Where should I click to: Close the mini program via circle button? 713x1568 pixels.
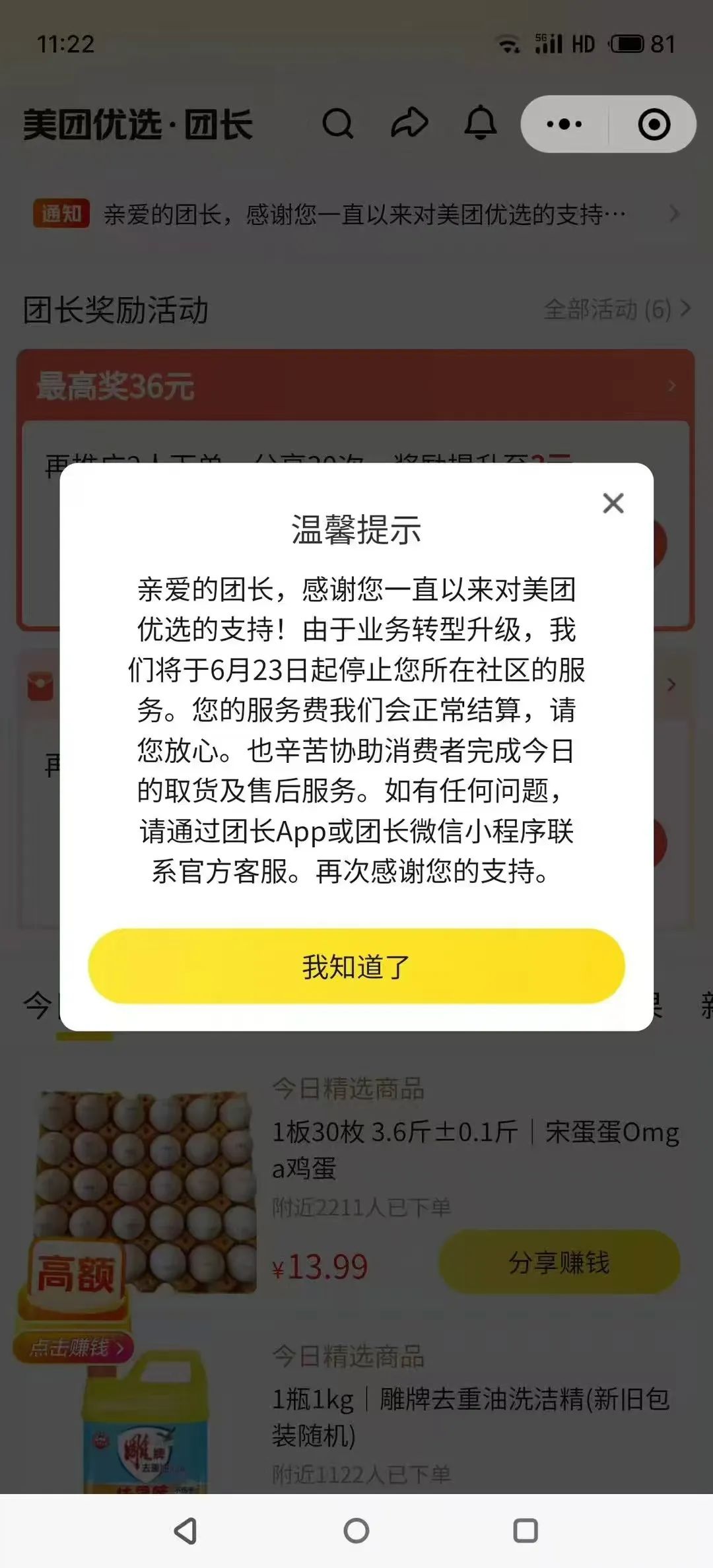tap(654, 124)
